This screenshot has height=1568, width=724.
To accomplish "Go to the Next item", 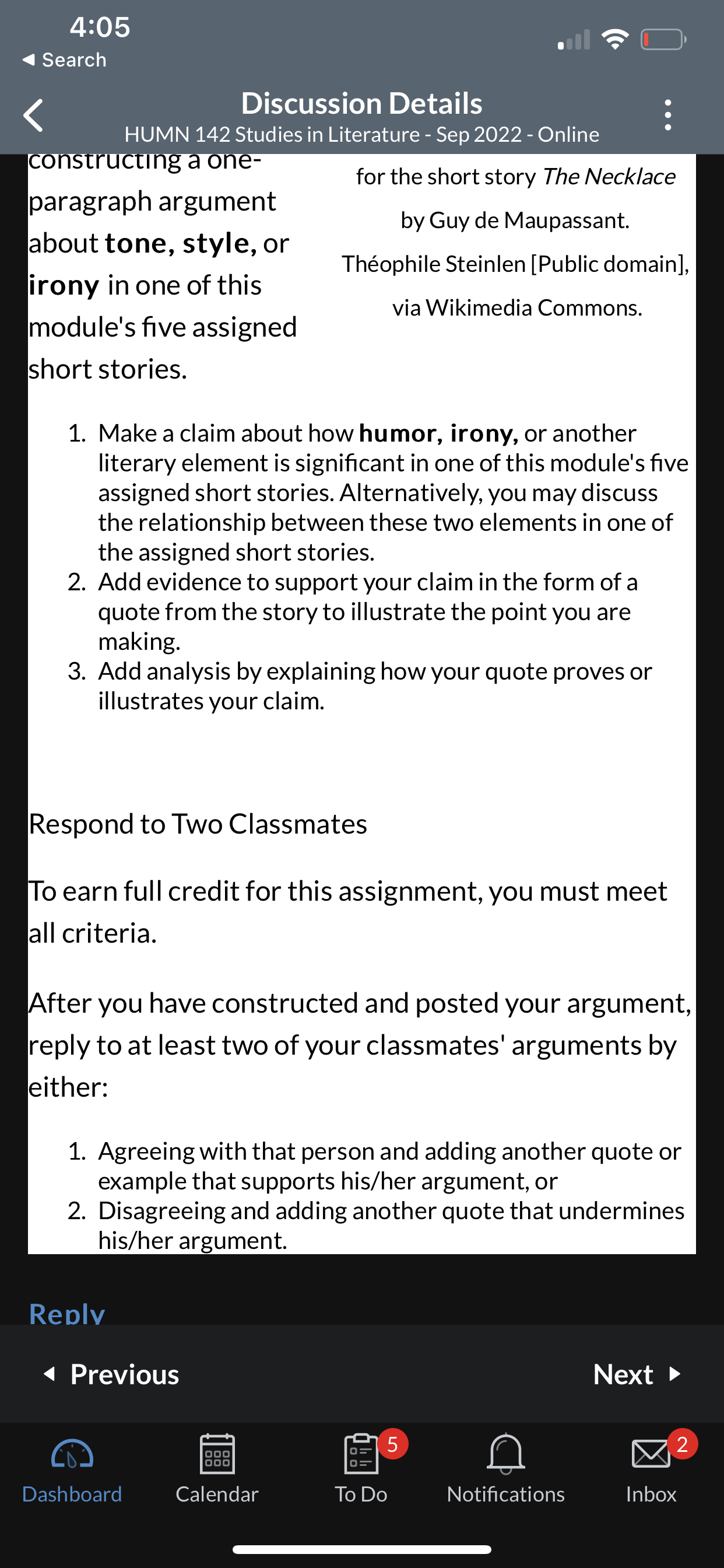I will 637,1374.
